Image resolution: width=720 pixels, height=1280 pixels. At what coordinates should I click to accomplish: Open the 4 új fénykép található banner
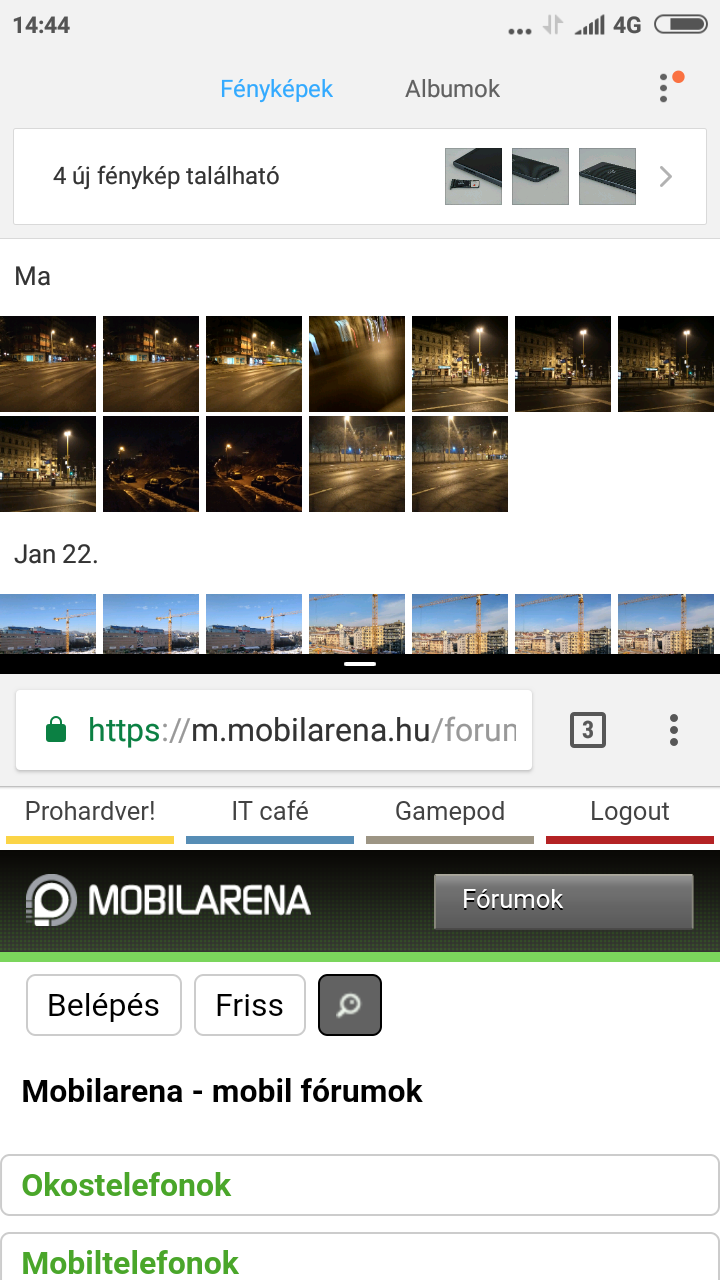[360, 177]
